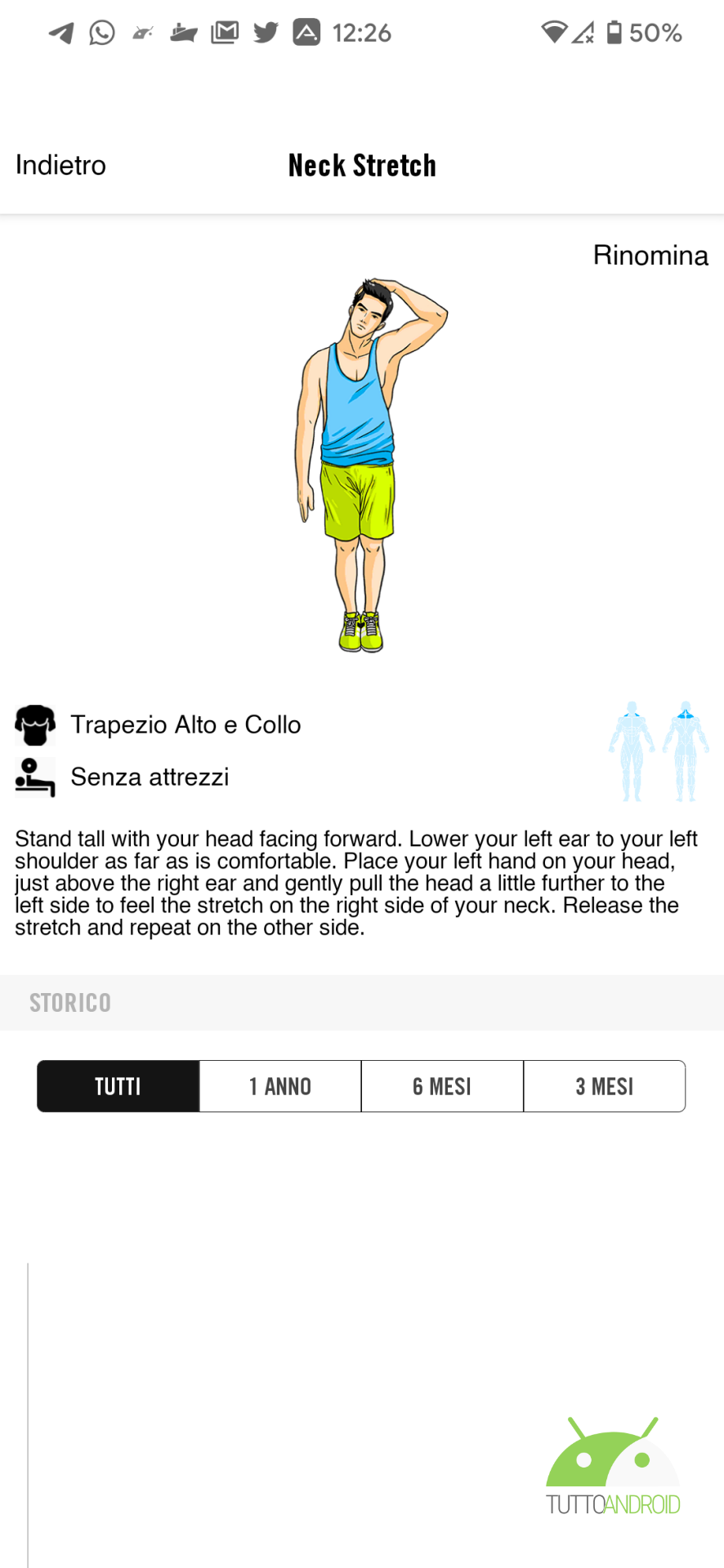Rename the exercise via Rinomina
The height and width of the screenshot is (1568, 724).
tap(650, 255)
